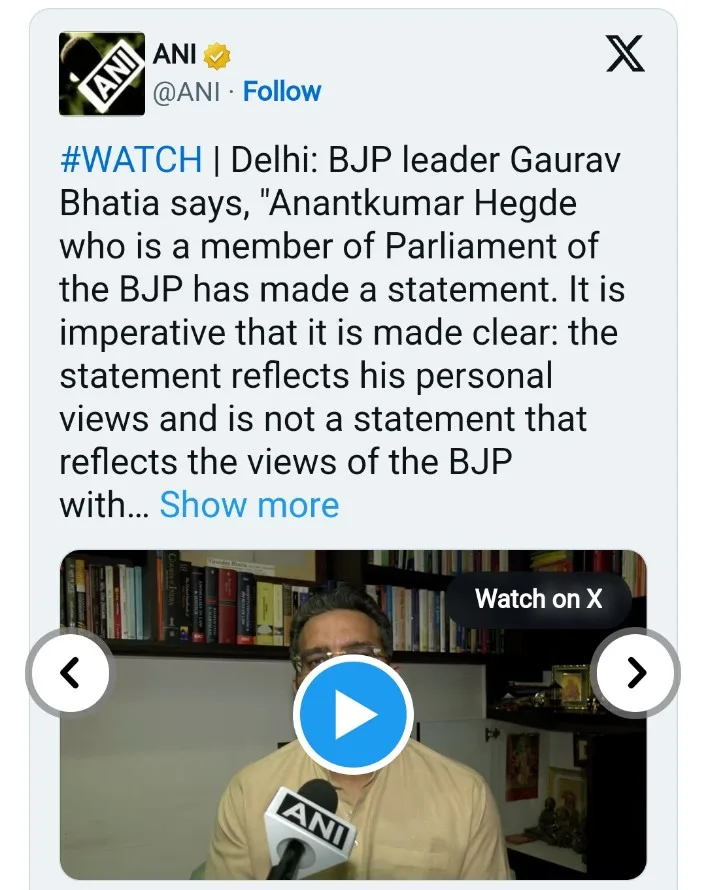Open the Watch on X button
This screenshot has width=706, height=890.
(538, 599)
